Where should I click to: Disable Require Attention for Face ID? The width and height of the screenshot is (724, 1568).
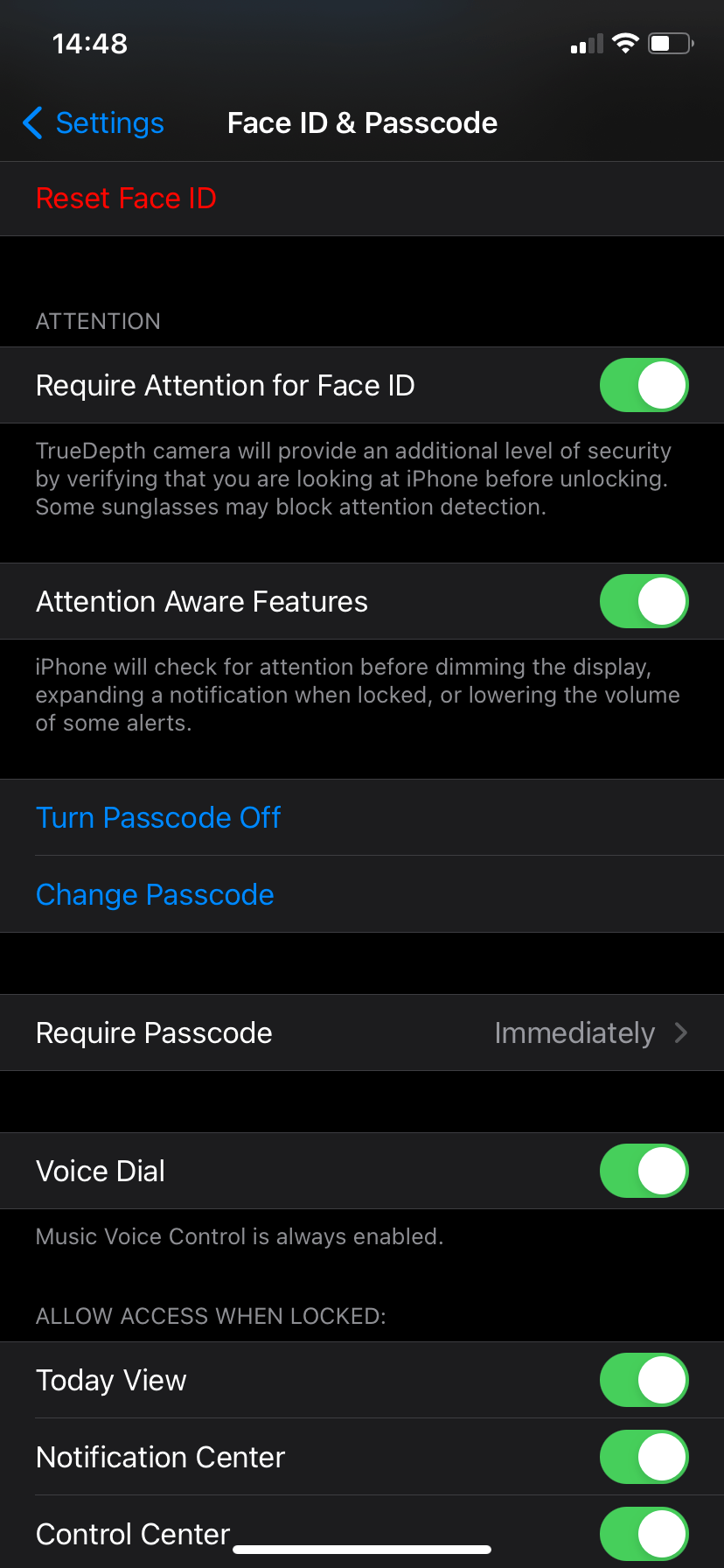(x=644, y=385)
